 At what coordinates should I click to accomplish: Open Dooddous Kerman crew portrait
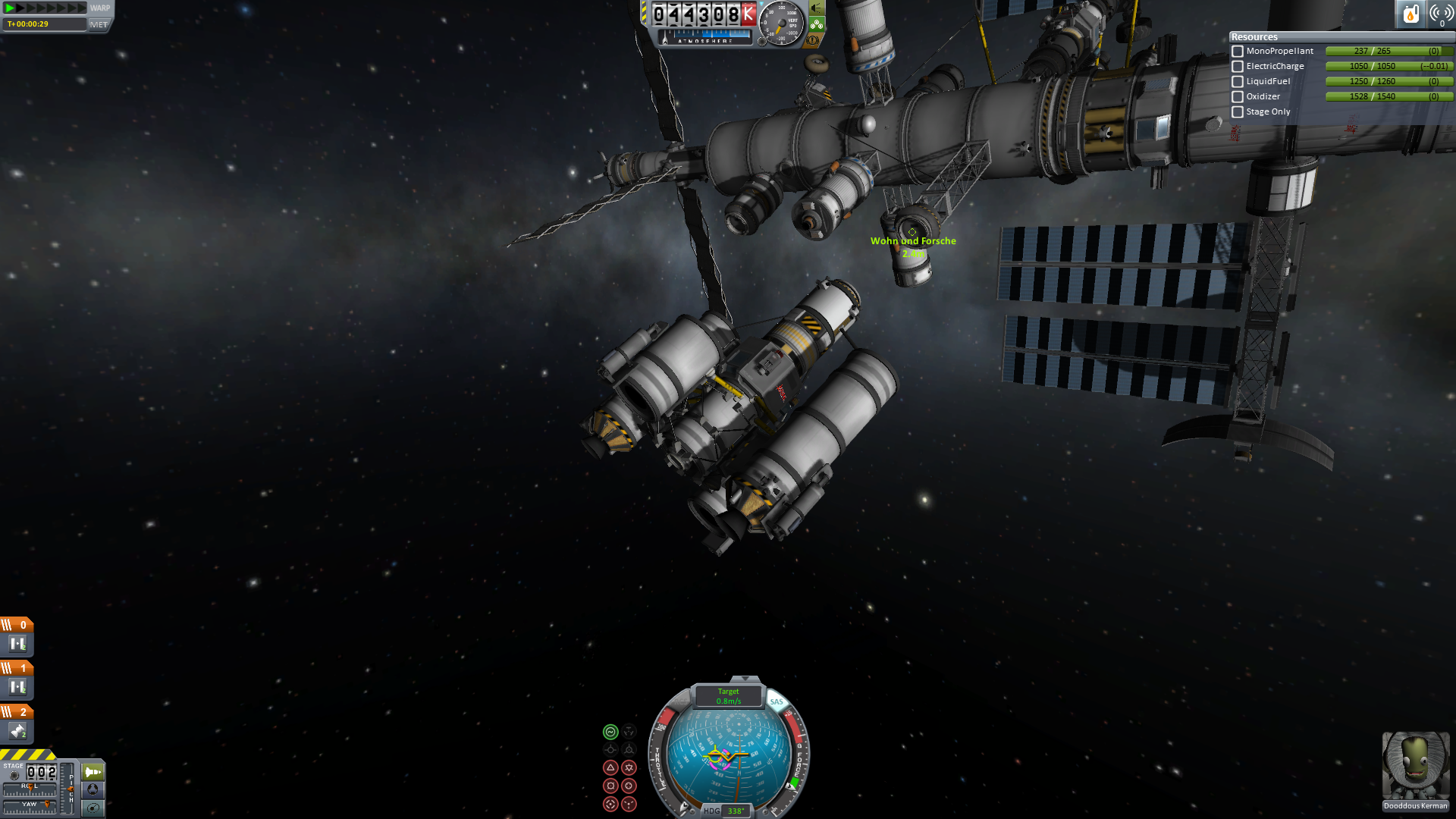(x=1415, y=766)
